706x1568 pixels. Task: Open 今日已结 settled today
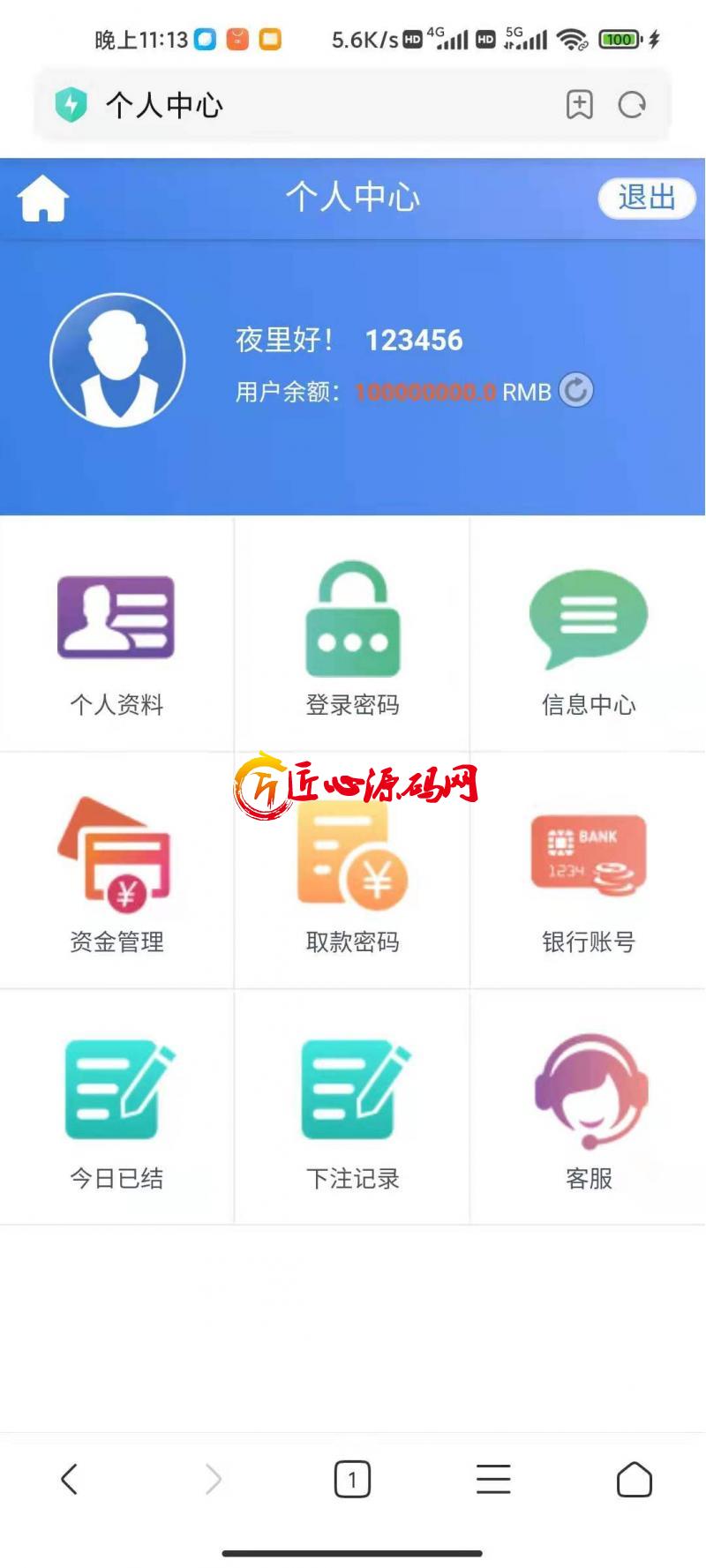[x=116, y=1107]
